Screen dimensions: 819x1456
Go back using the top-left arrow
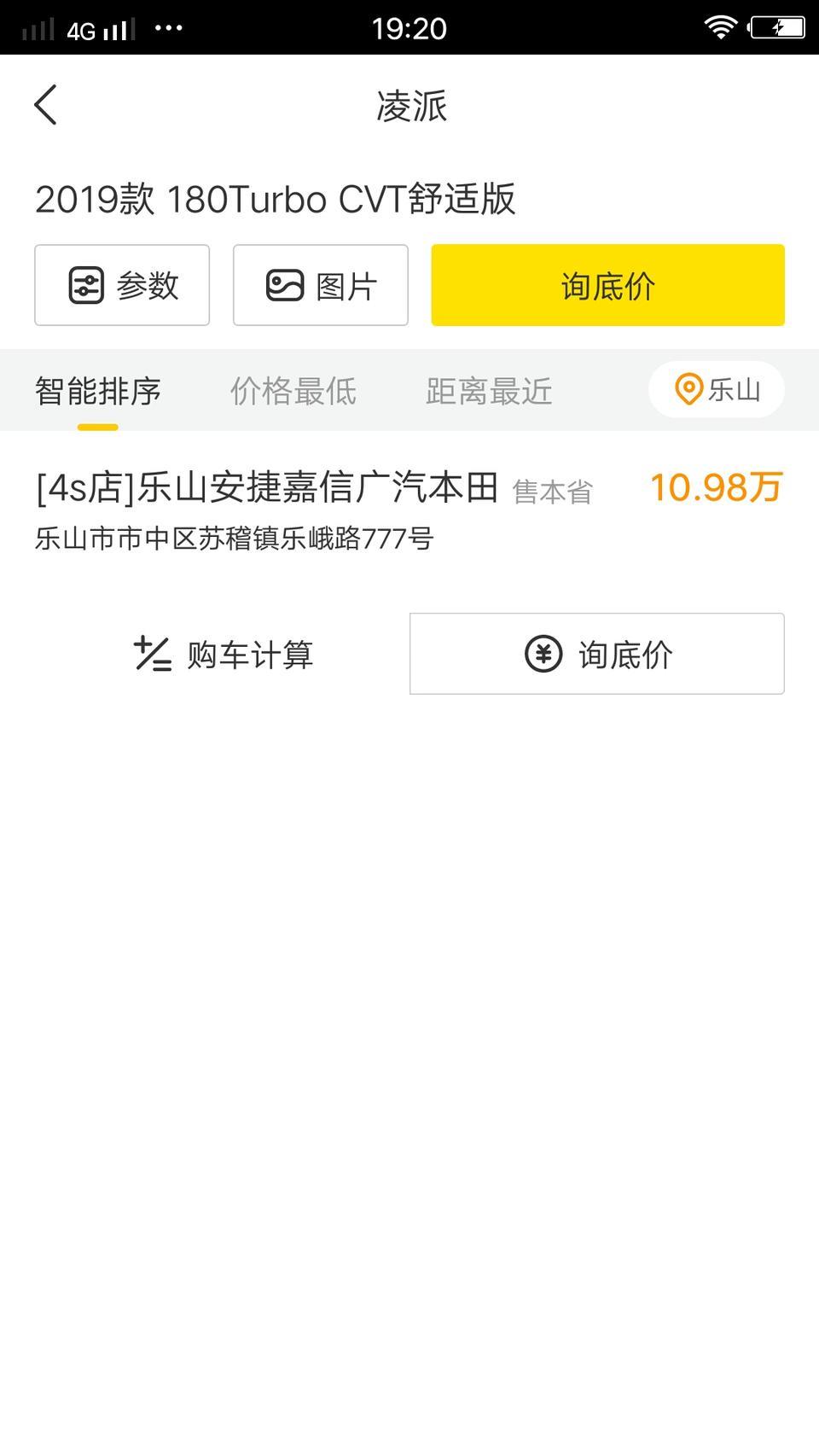tap(46, 105)
